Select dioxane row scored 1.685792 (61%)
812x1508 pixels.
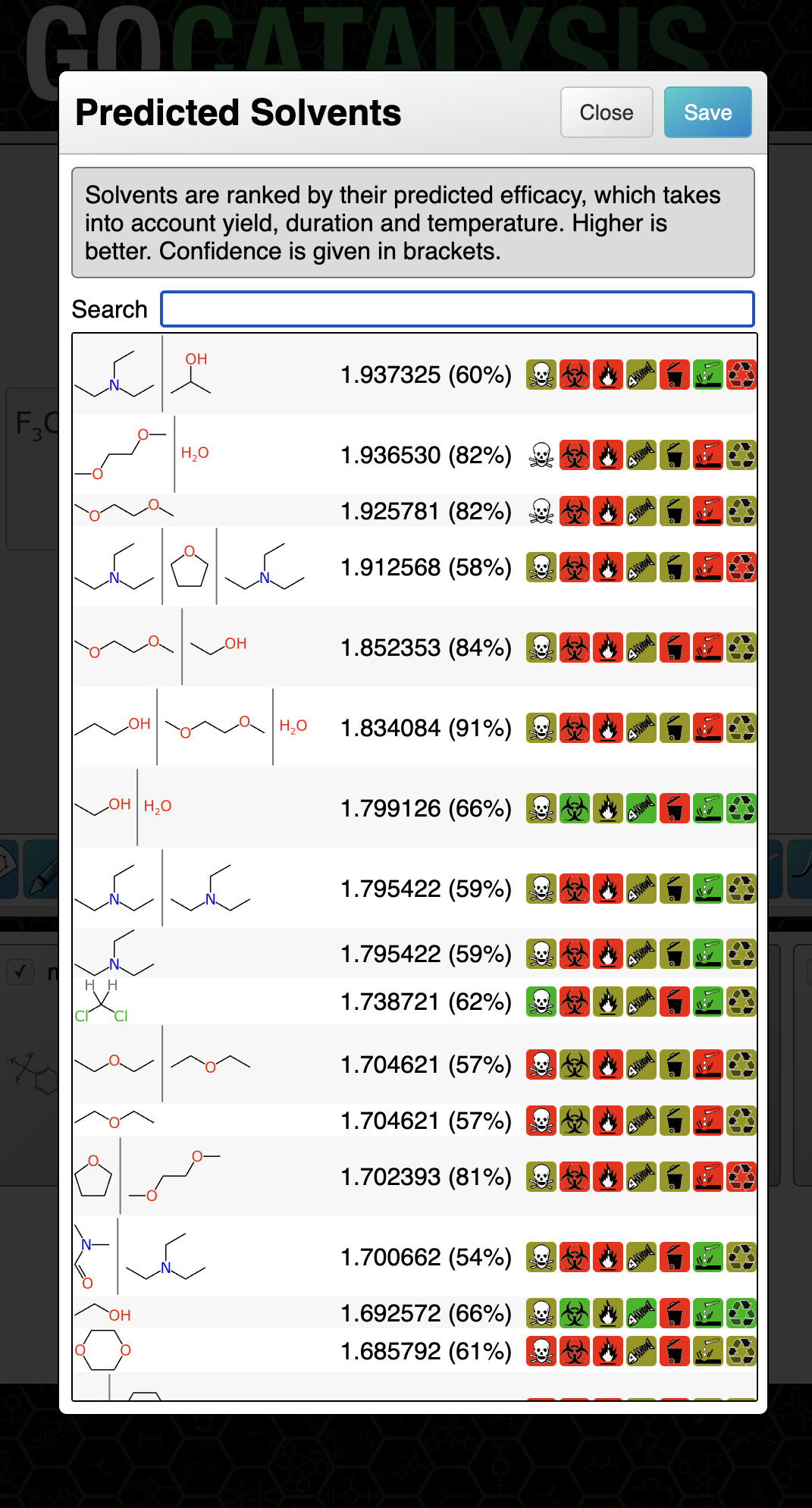pos(425,1351)
